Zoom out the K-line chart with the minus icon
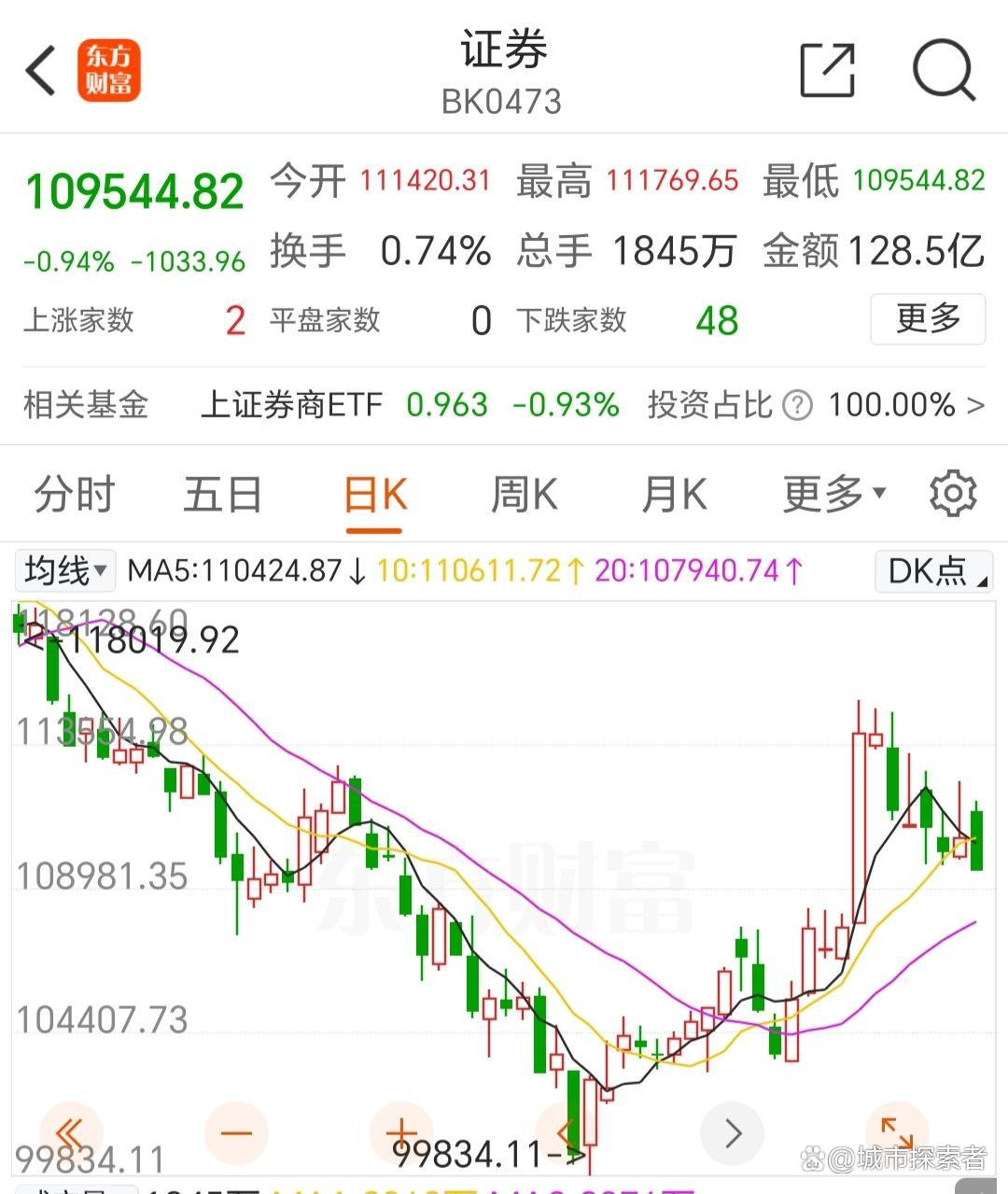 [x=236, y=1132]
